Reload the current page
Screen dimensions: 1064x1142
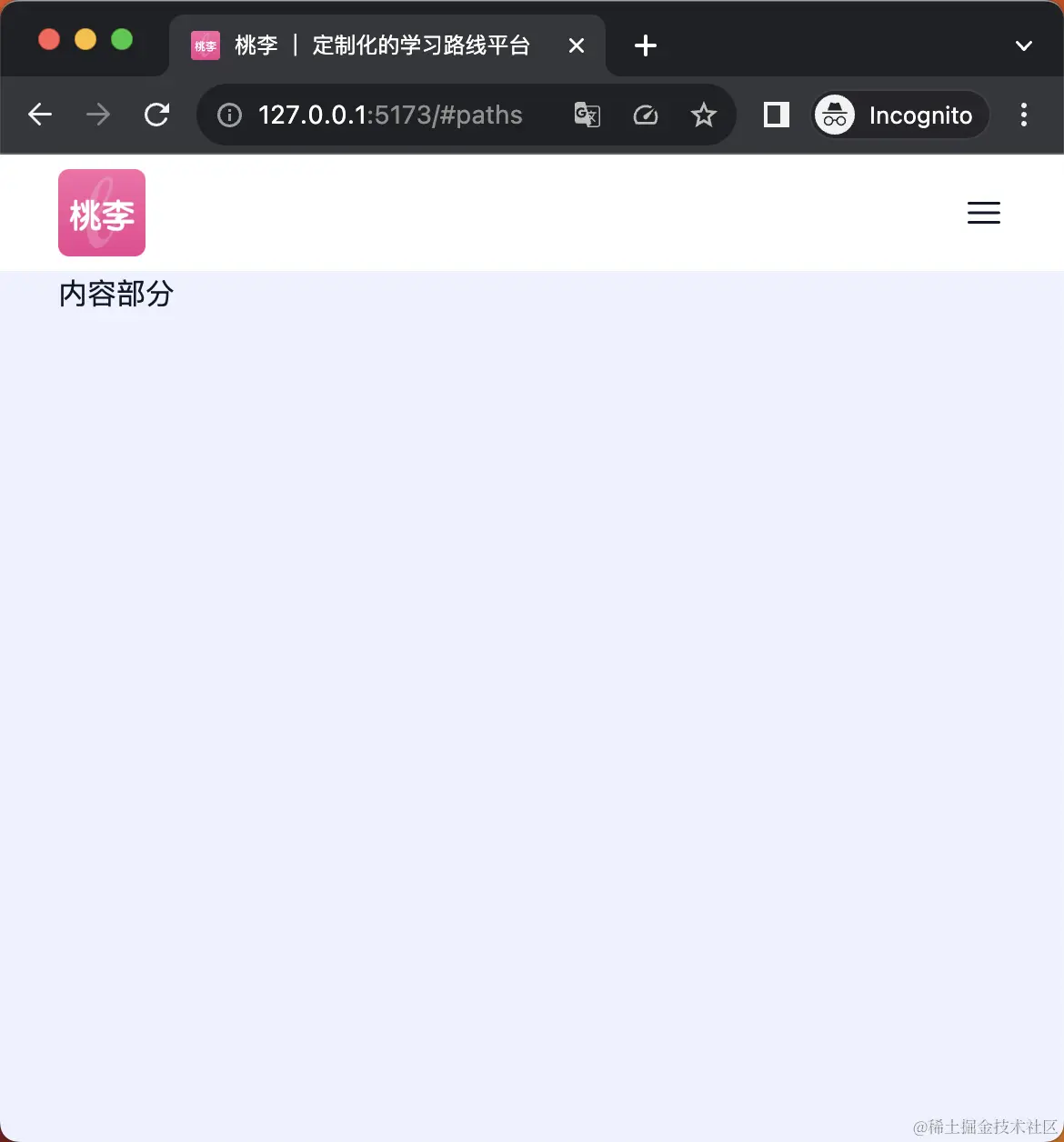click(157, 115)
